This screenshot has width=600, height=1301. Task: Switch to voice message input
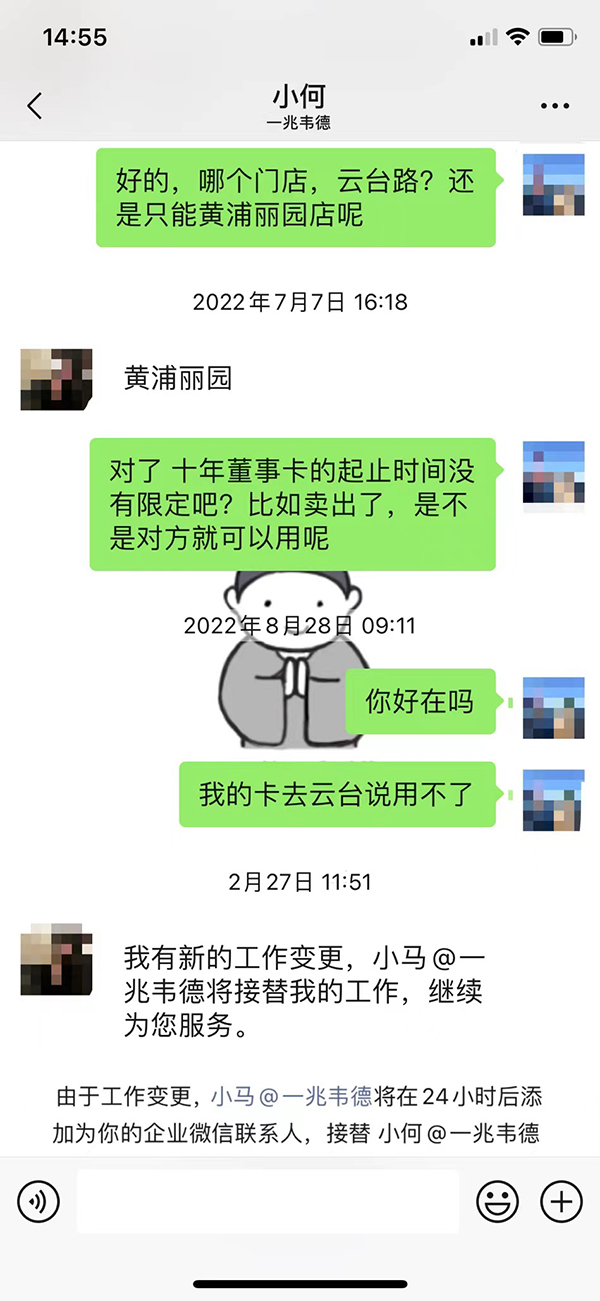pos(38,1201)
